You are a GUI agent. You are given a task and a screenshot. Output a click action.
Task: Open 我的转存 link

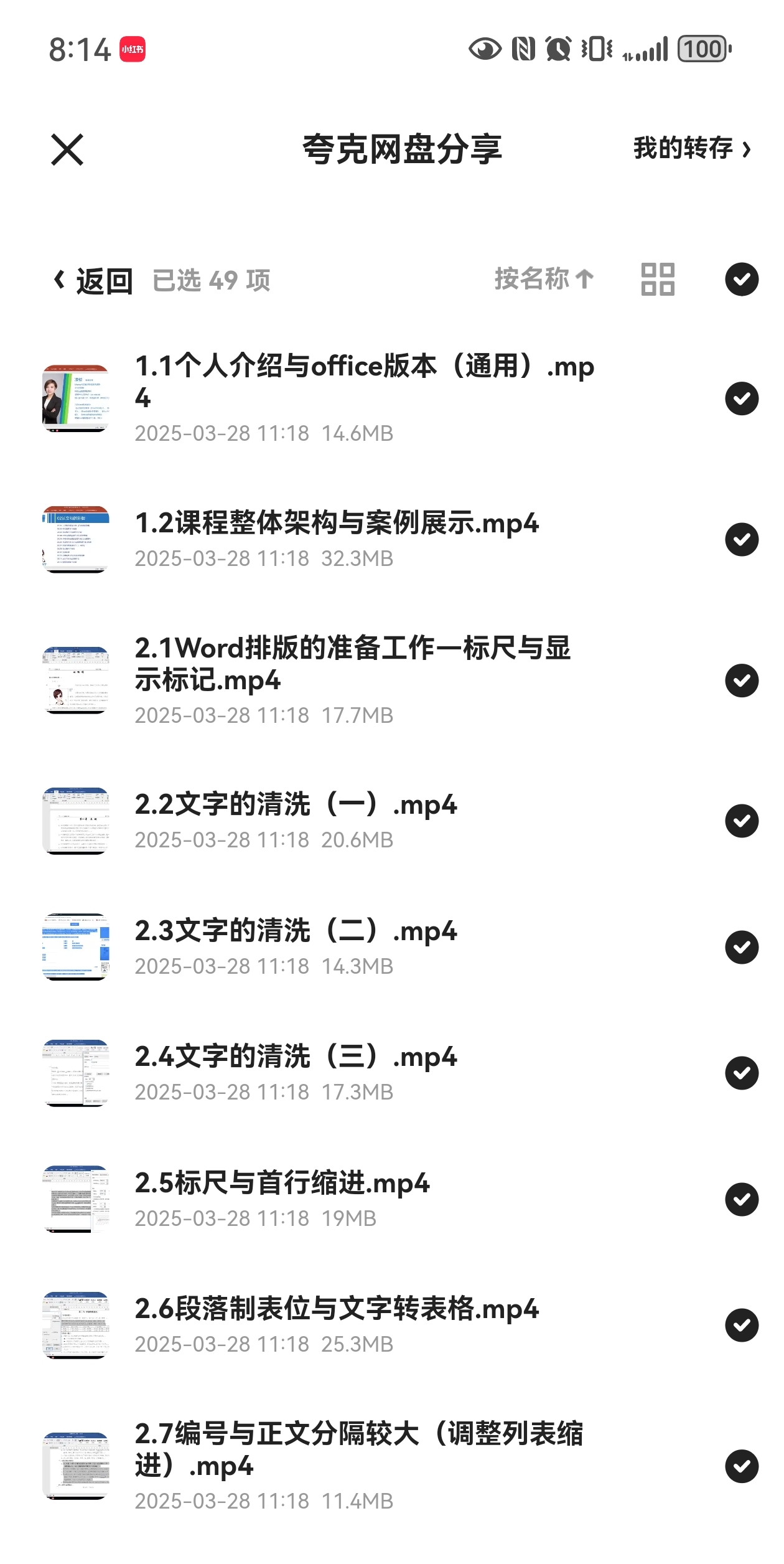coord(692,149)
